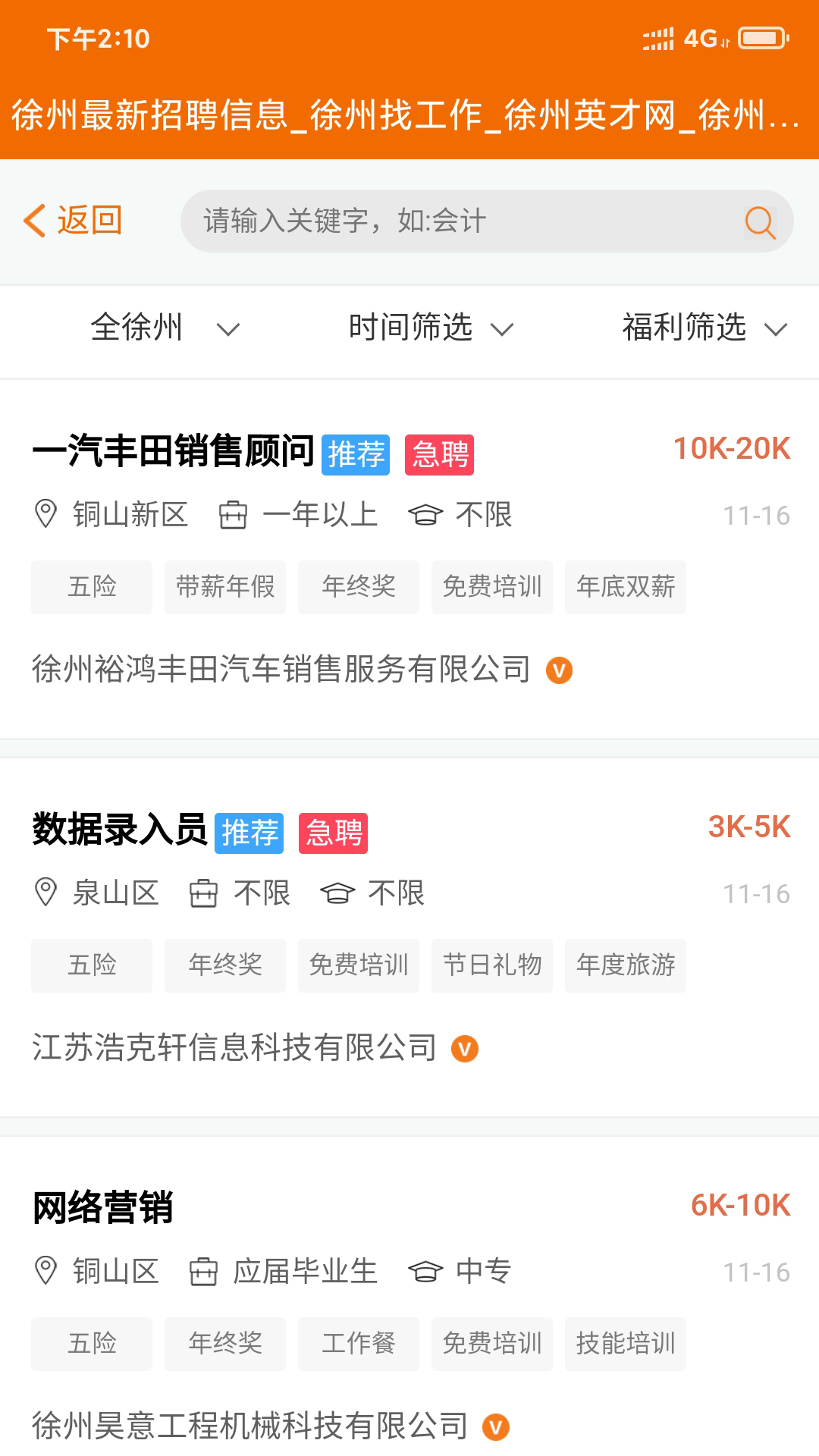Click briefcase icon next to 一年以上

point(234,514)
